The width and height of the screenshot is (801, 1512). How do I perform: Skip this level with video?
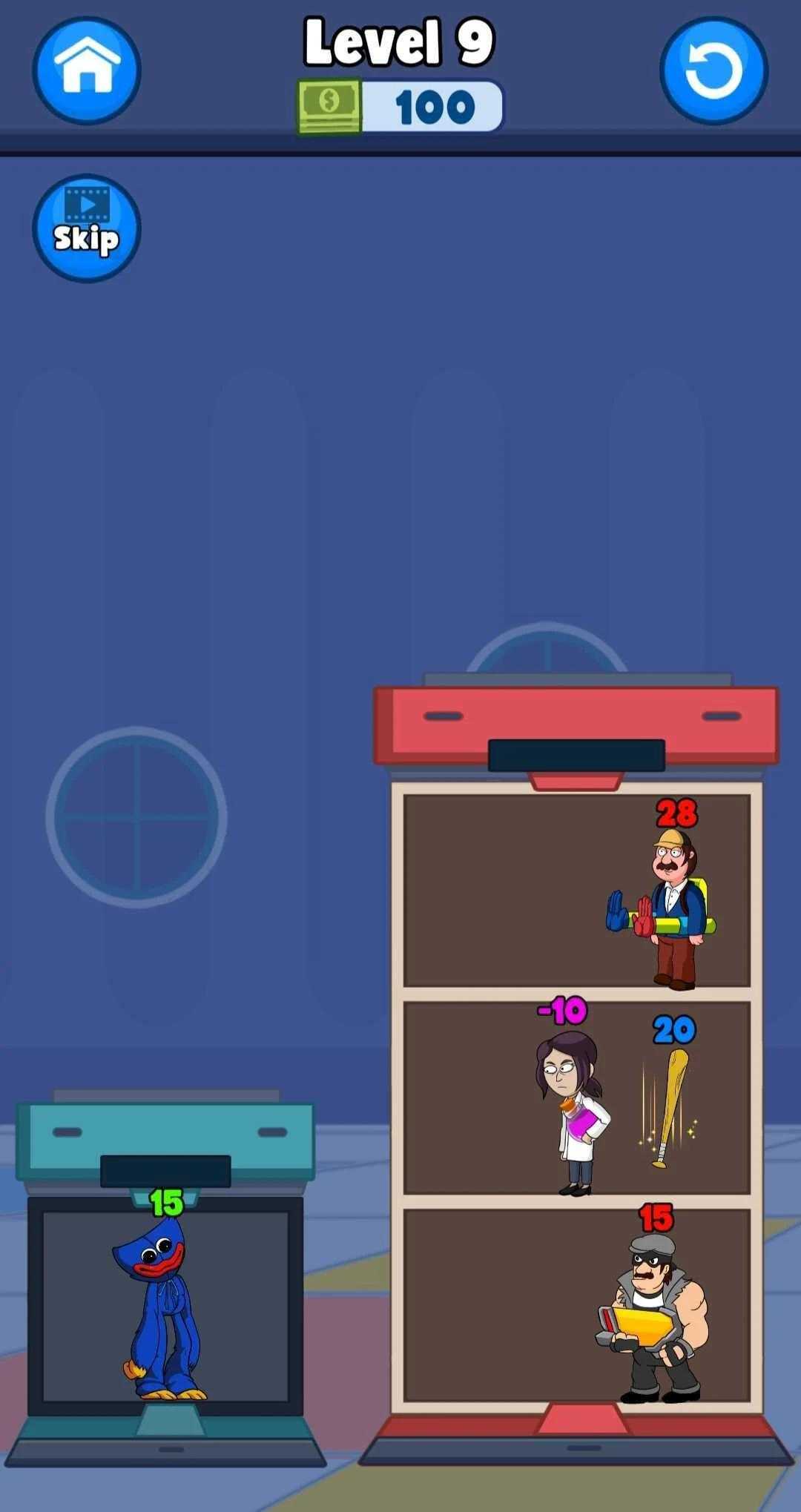pyautogui.click(x=87, y=228)
